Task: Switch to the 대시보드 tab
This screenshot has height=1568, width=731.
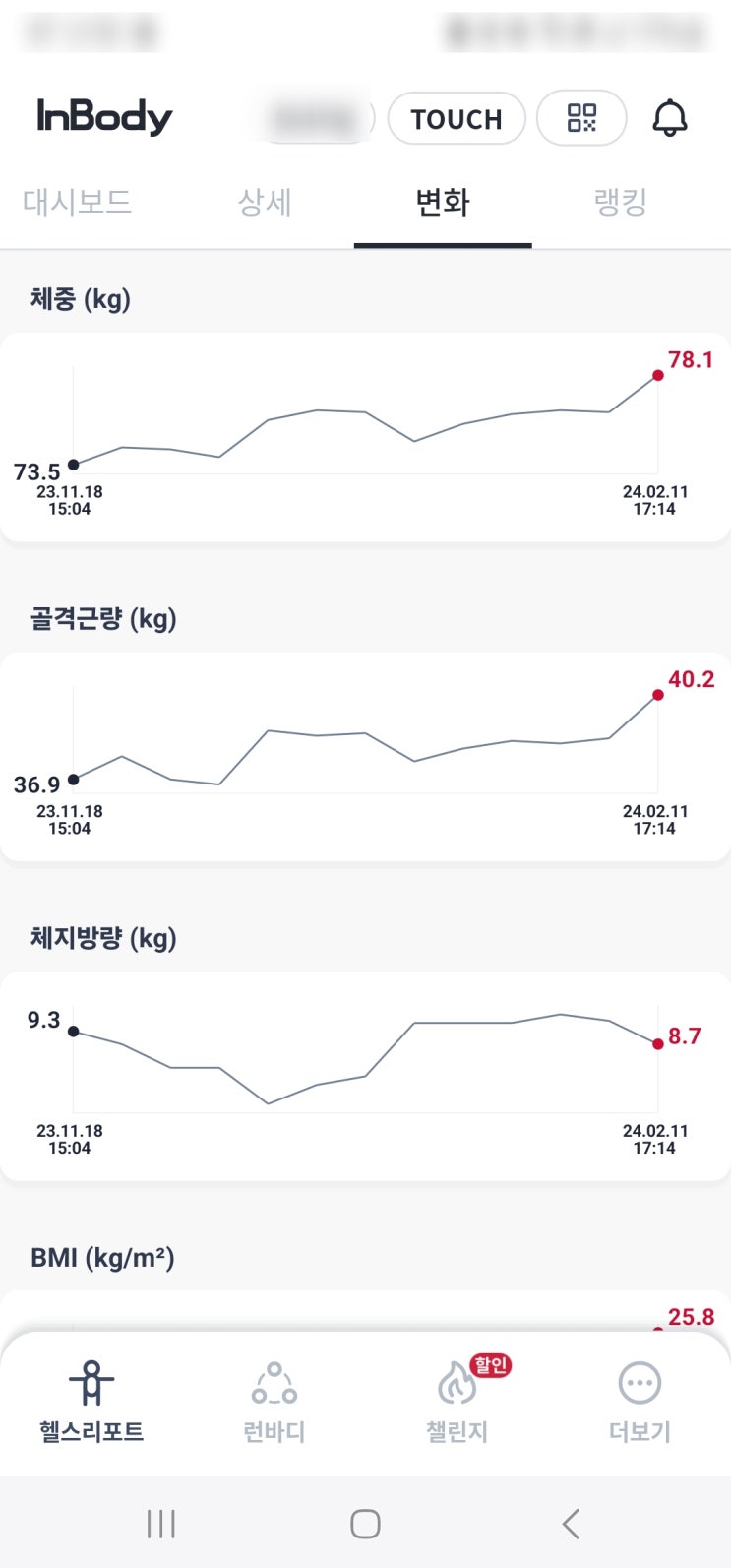Action: coord(77,203)
